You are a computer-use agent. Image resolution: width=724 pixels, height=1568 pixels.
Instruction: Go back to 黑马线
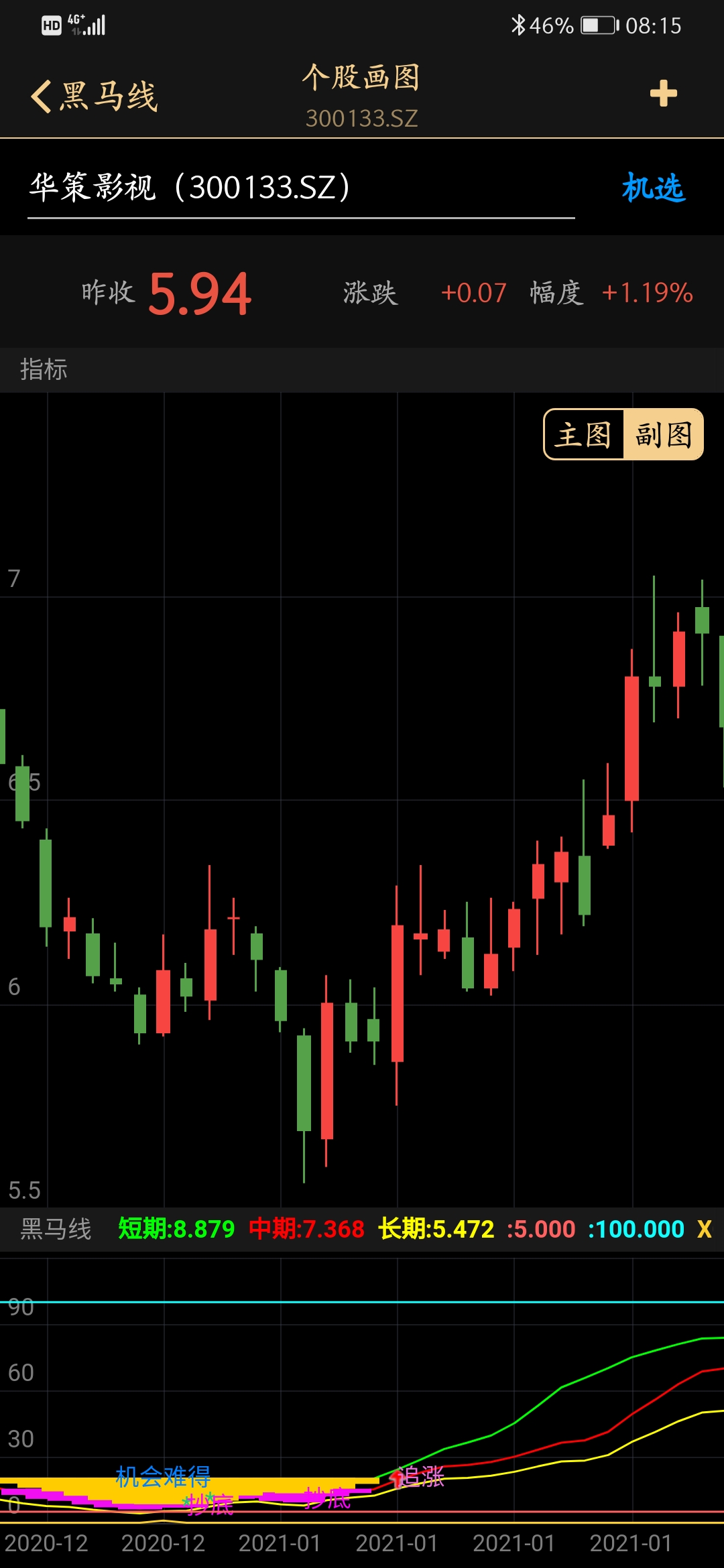(x=94, y=96)
